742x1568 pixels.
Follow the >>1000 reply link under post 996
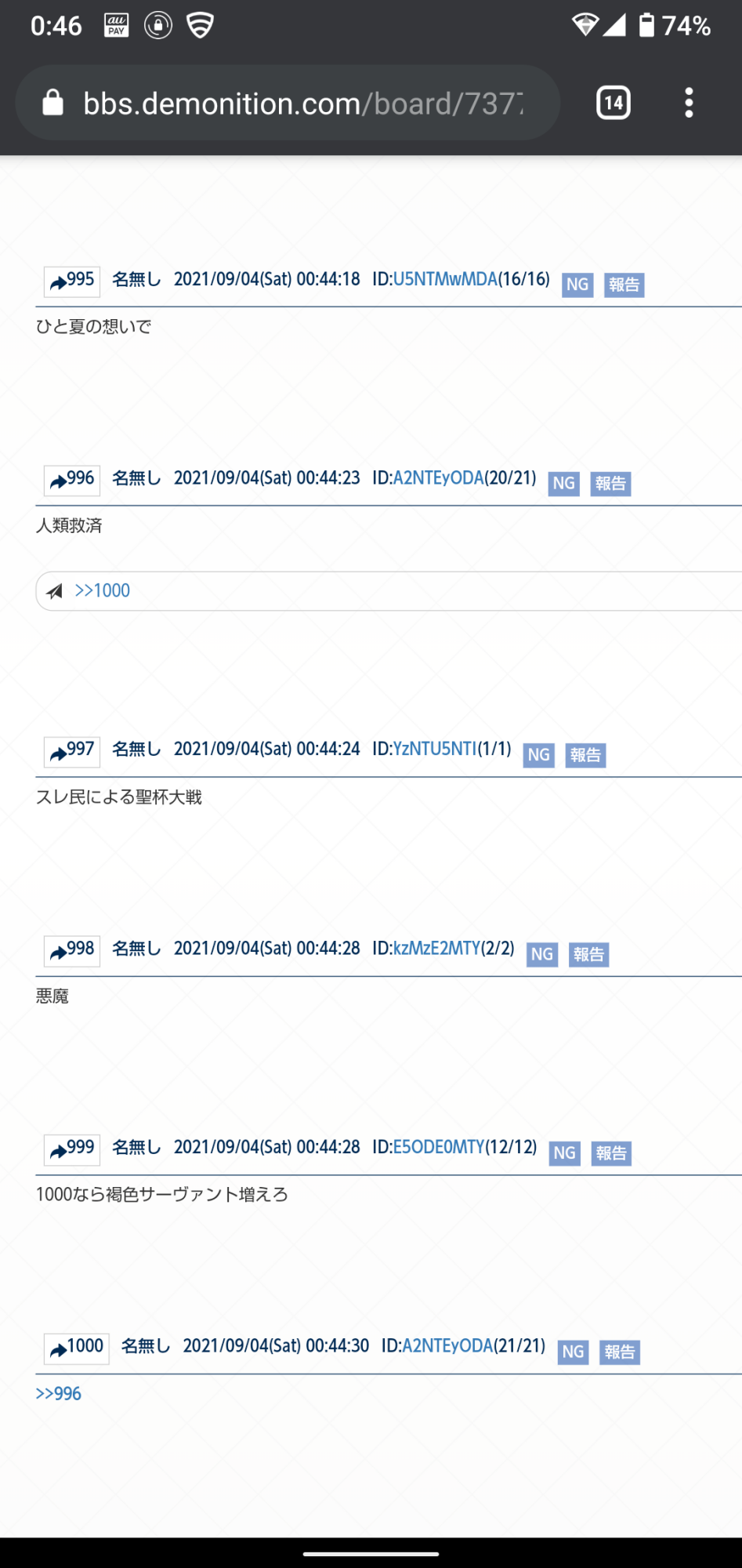[x=103, y=590]
